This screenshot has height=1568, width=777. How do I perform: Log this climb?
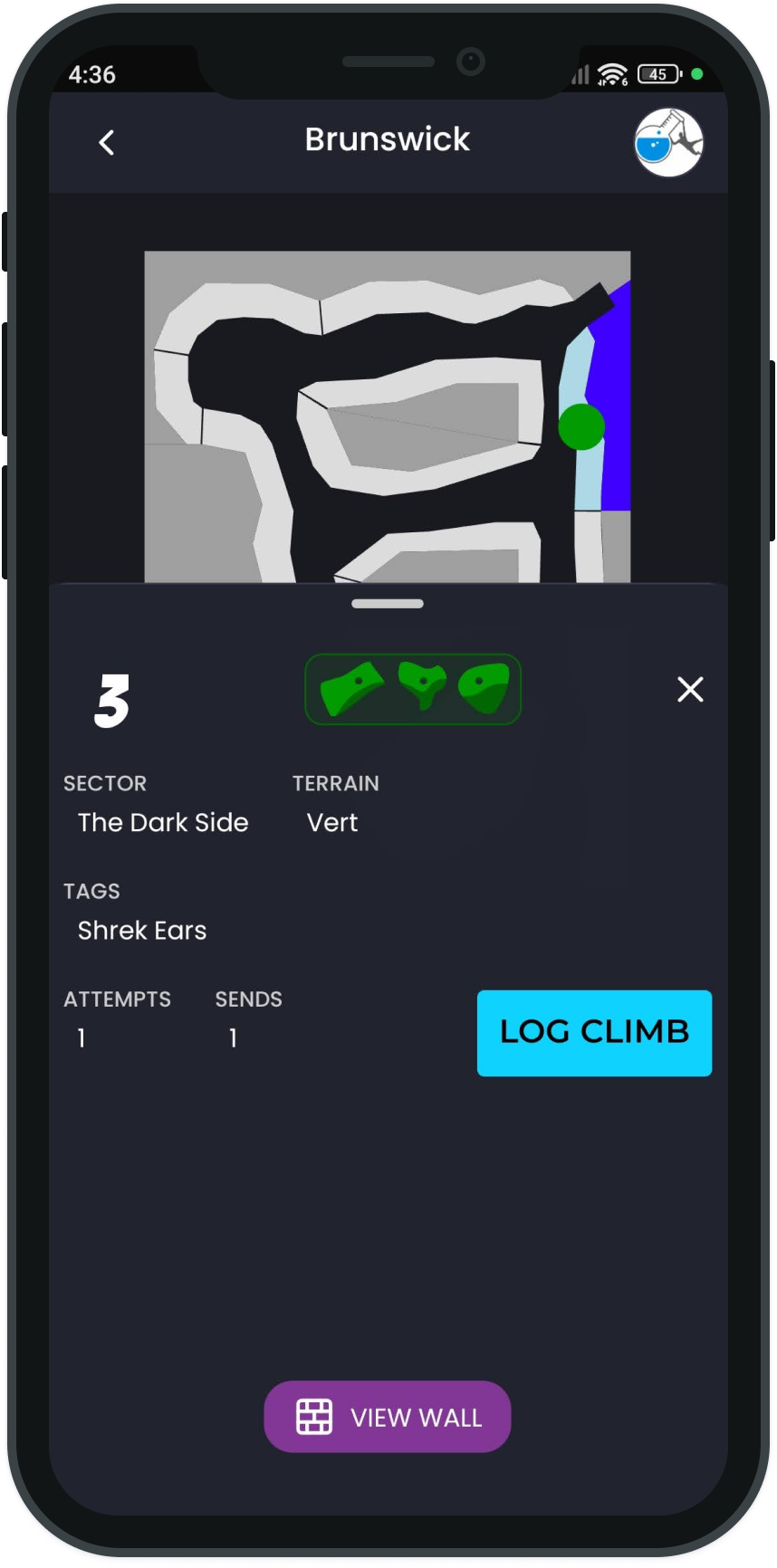click(594, 1033)
